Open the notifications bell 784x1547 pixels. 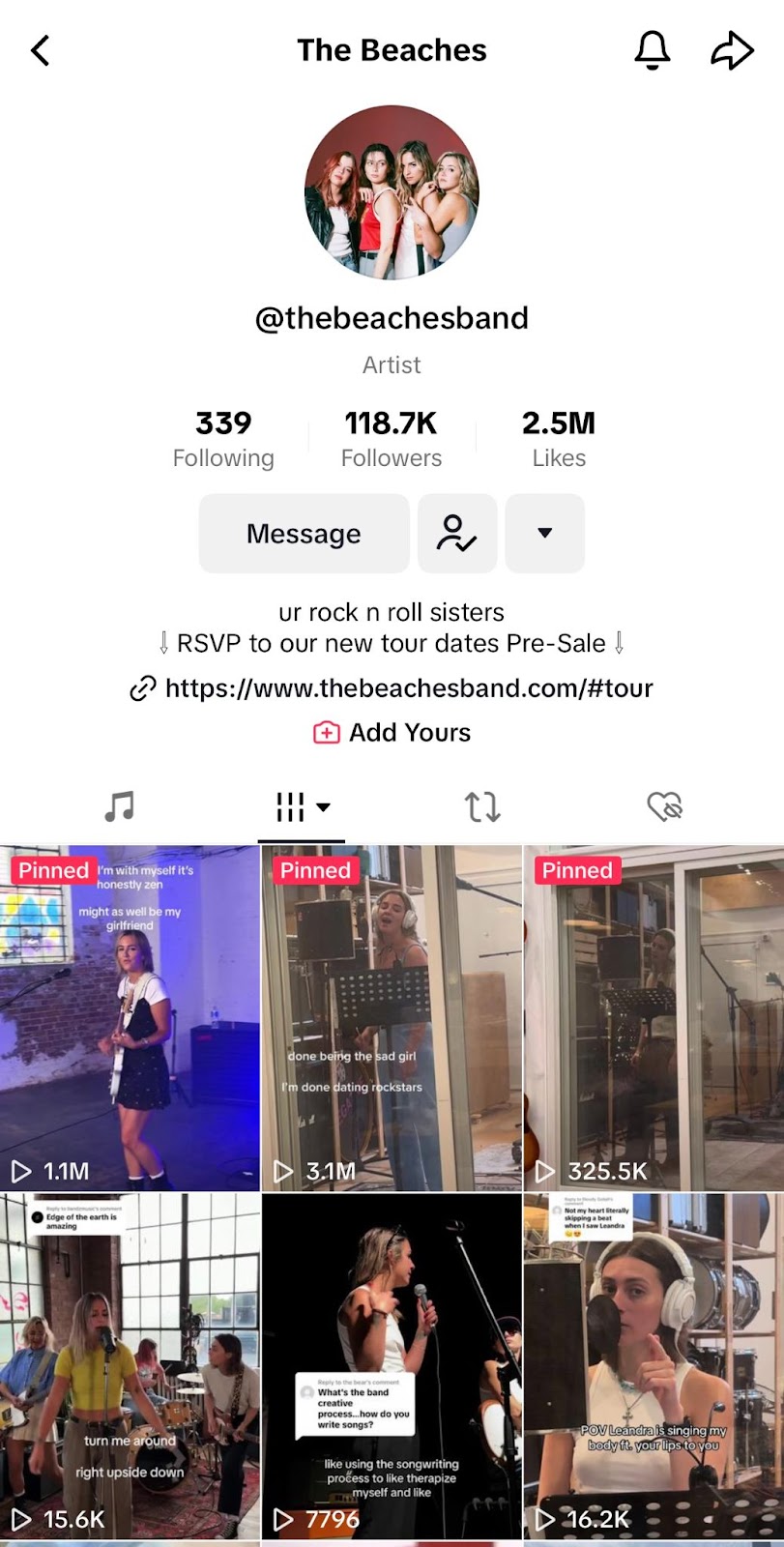click(x=652, y=50)
